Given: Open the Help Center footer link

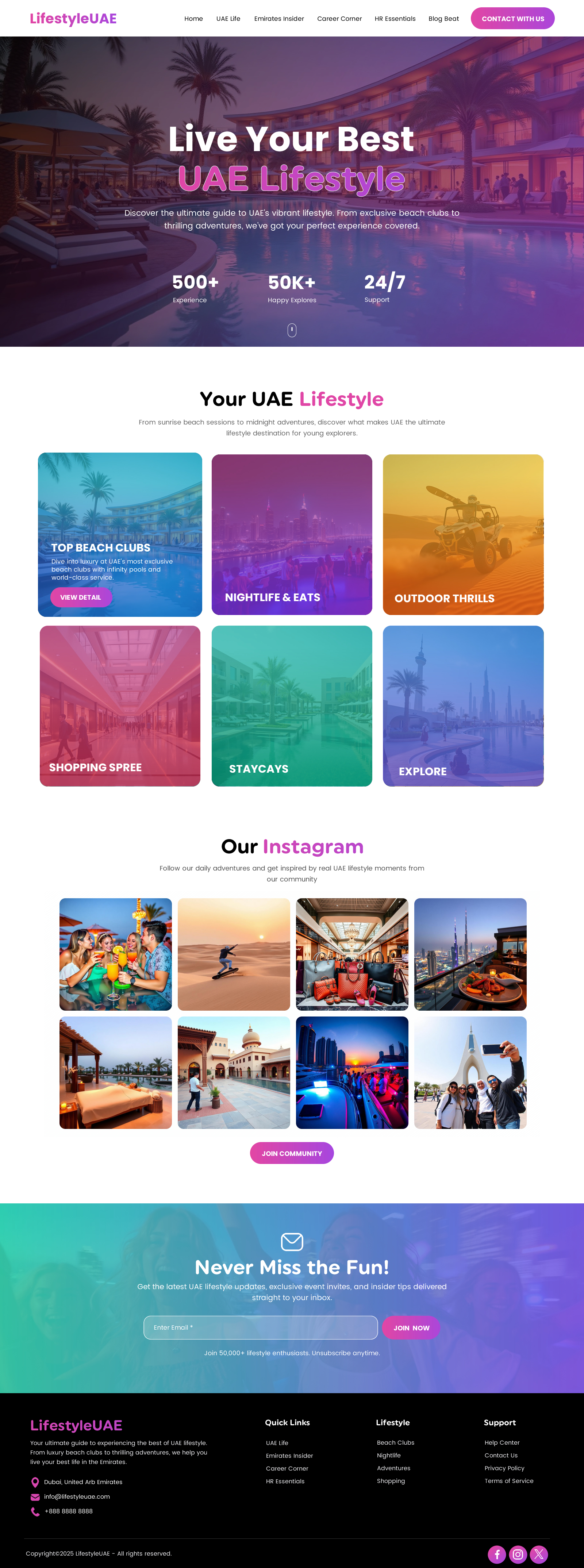Looking at the screenshot, I should point(502,1442).
